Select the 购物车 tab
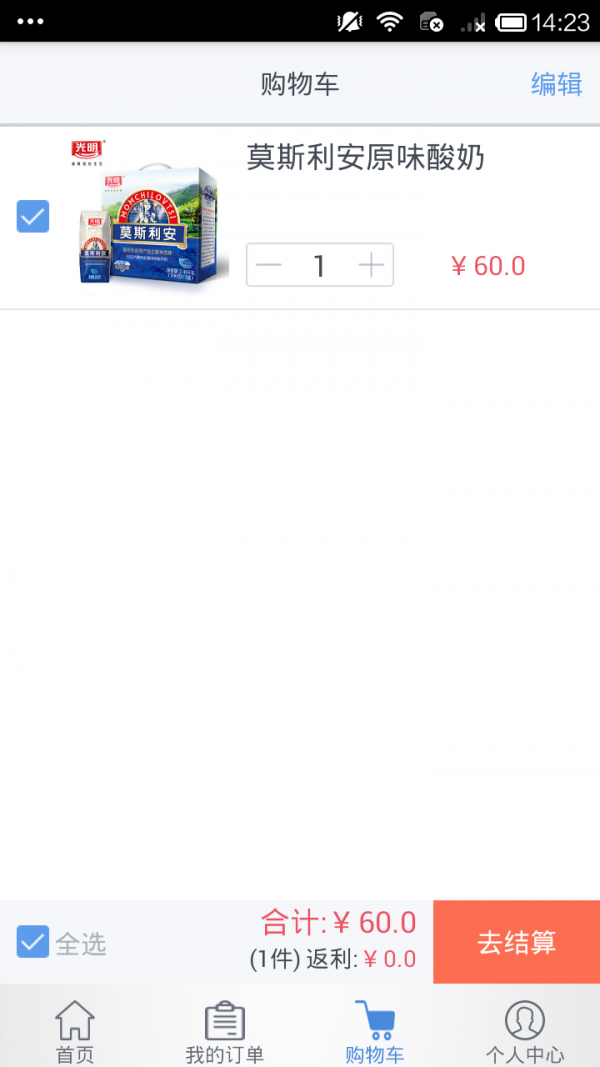The image size is (600, 1067). 375,1032
